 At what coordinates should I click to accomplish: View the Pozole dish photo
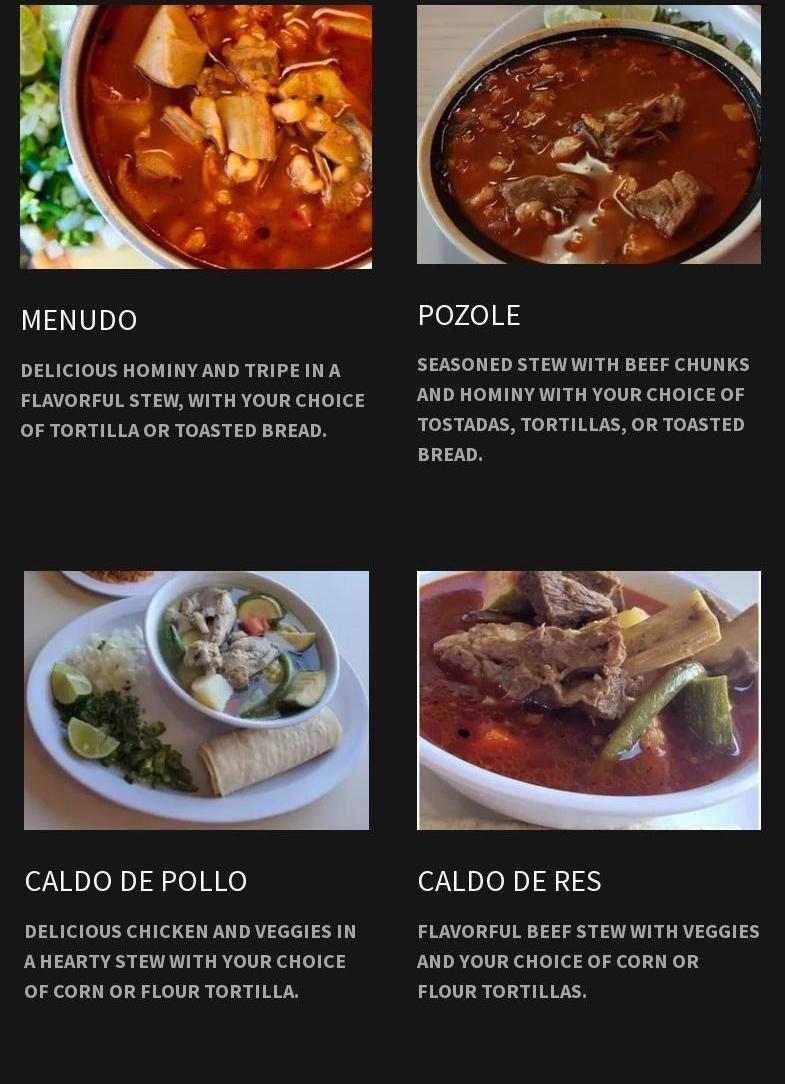[589, 134]
